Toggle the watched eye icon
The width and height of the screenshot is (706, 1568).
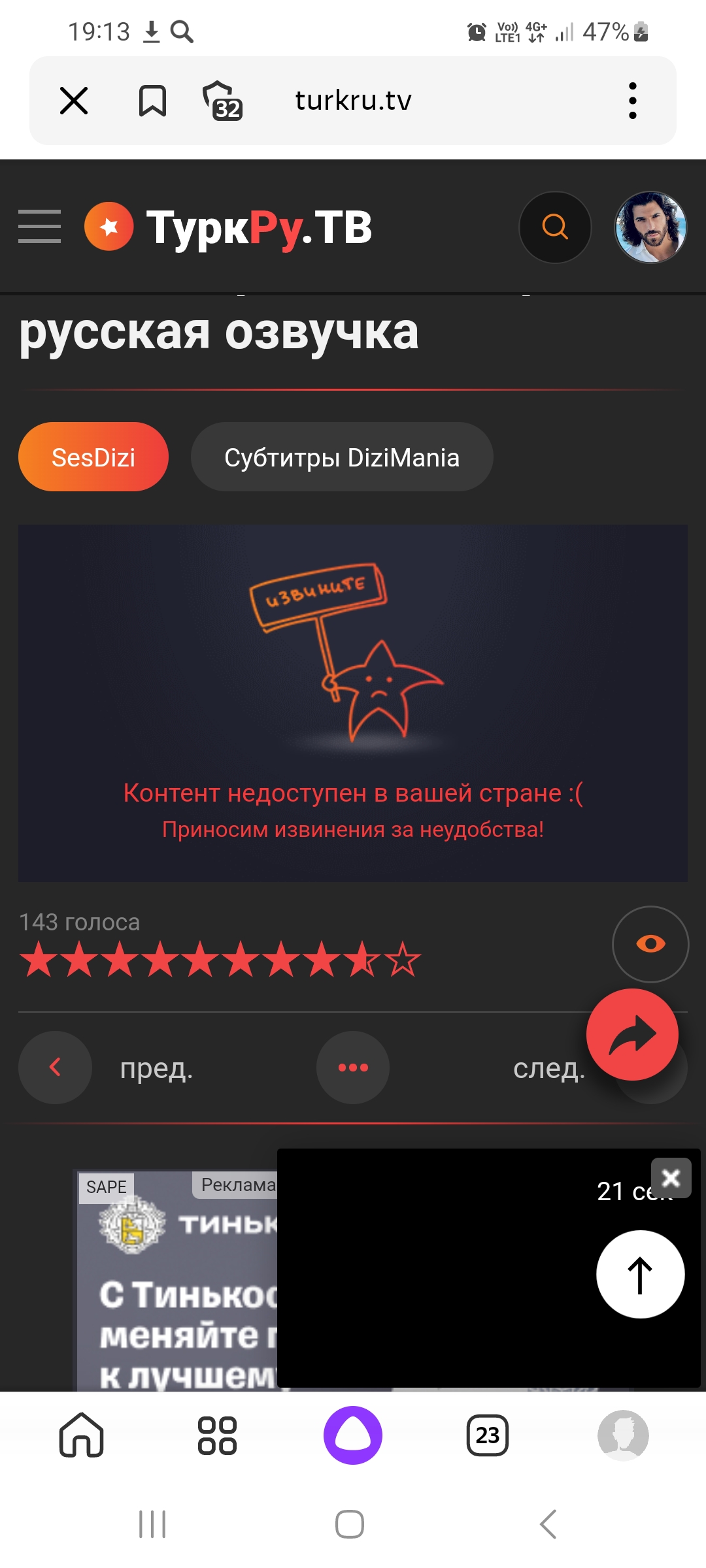(650, 944)
